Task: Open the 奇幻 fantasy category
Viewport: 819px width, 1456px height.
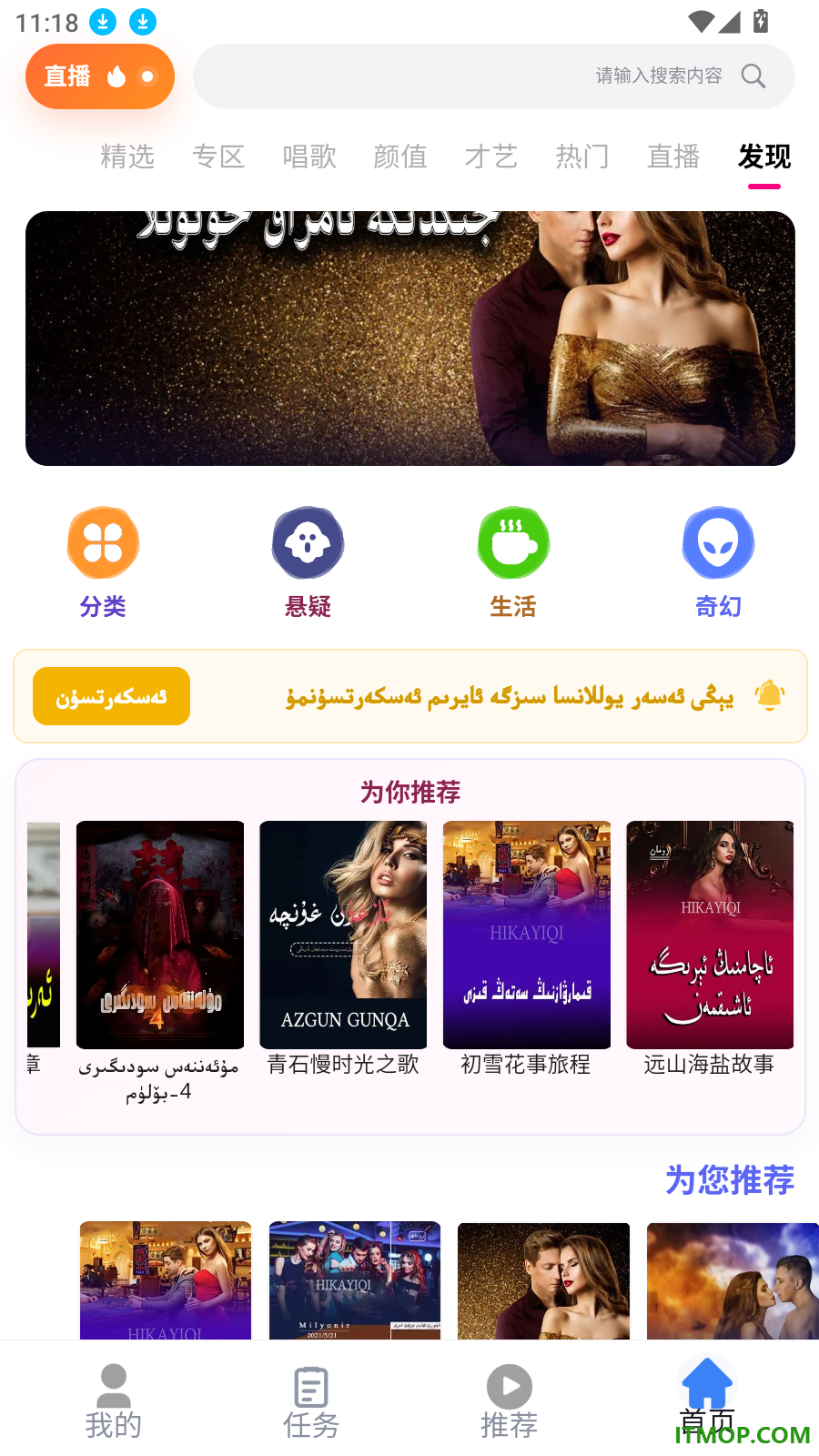Action: [x=718, y=562]
